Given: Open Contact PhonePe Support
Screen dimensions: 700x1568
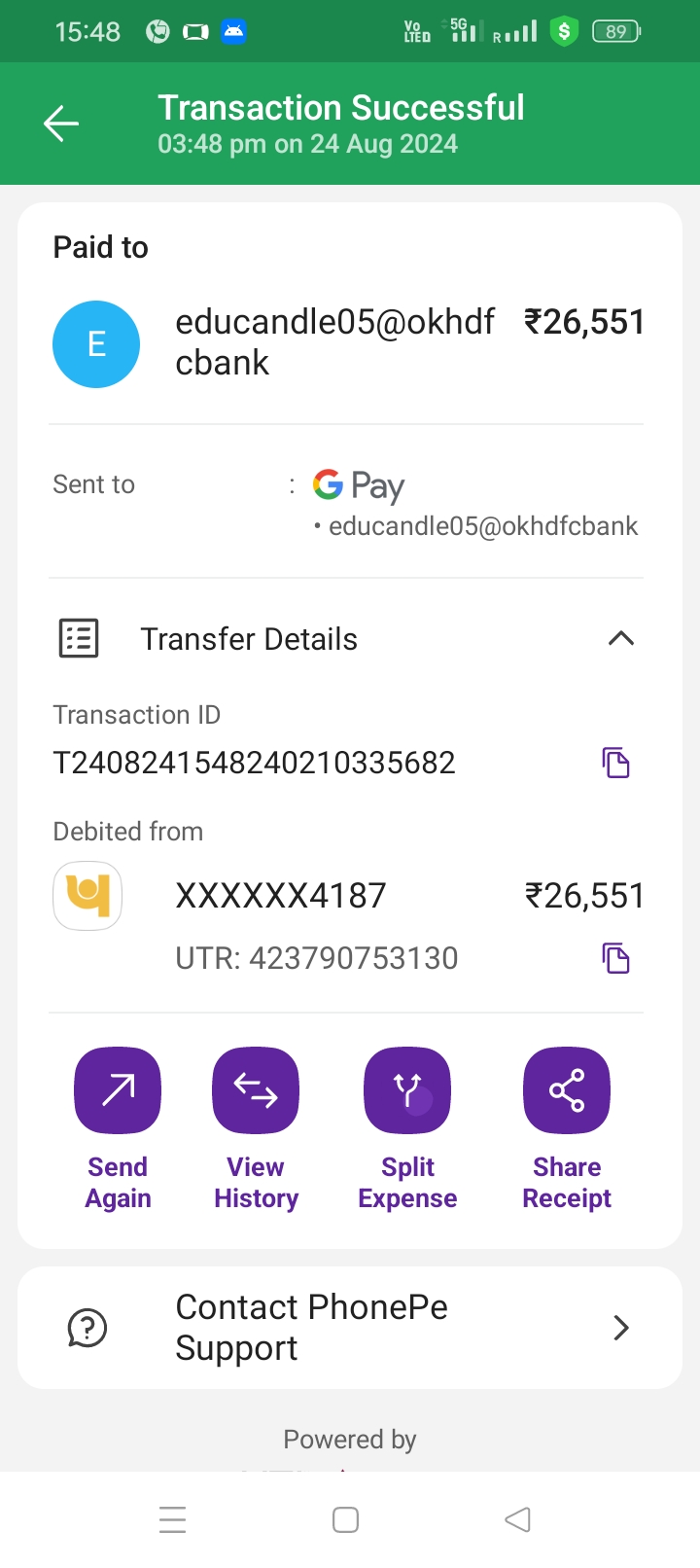Looking at the screenshot, I should 350,1328.
